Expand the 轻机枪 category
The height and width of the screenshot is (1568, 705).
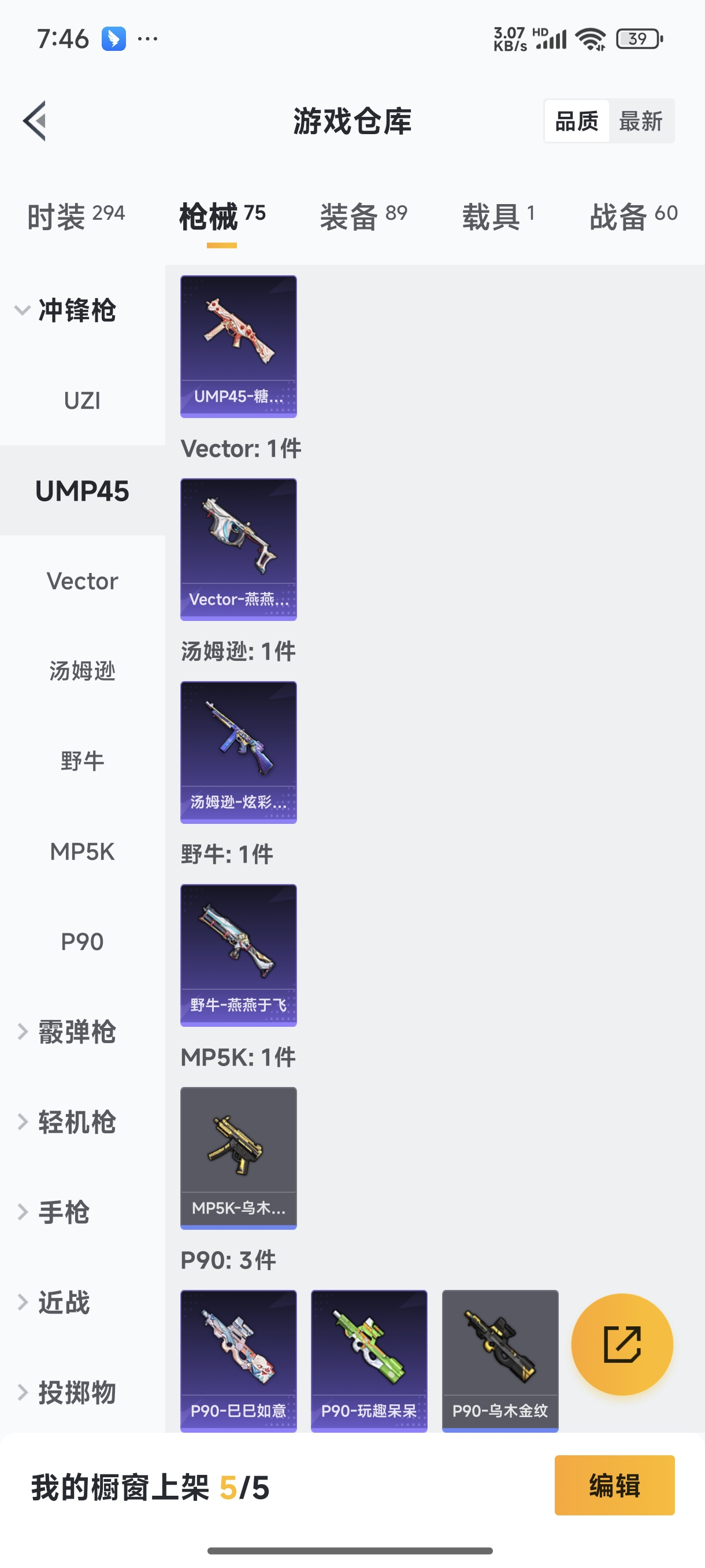[77, 1122]
